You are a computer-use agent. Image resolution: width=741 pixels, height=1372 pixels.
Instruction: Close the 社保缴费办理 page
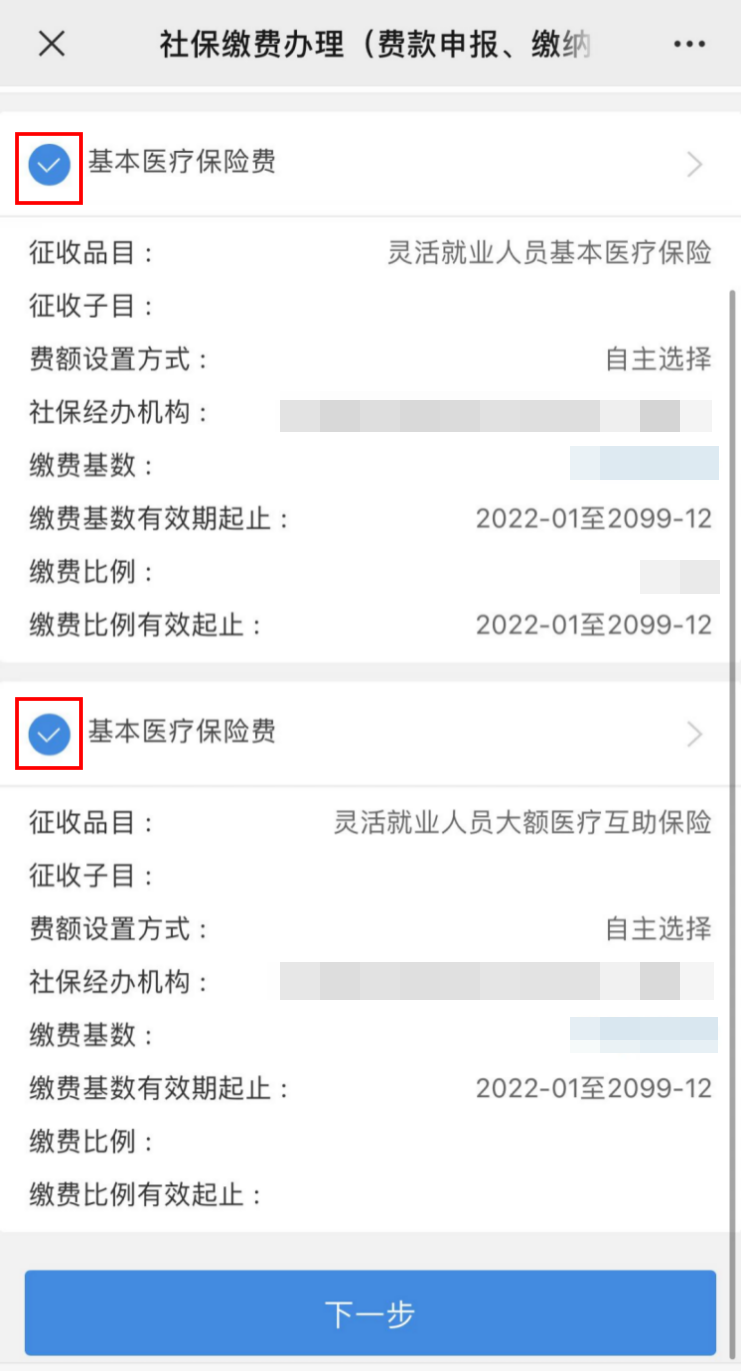(x=51, y=44)
